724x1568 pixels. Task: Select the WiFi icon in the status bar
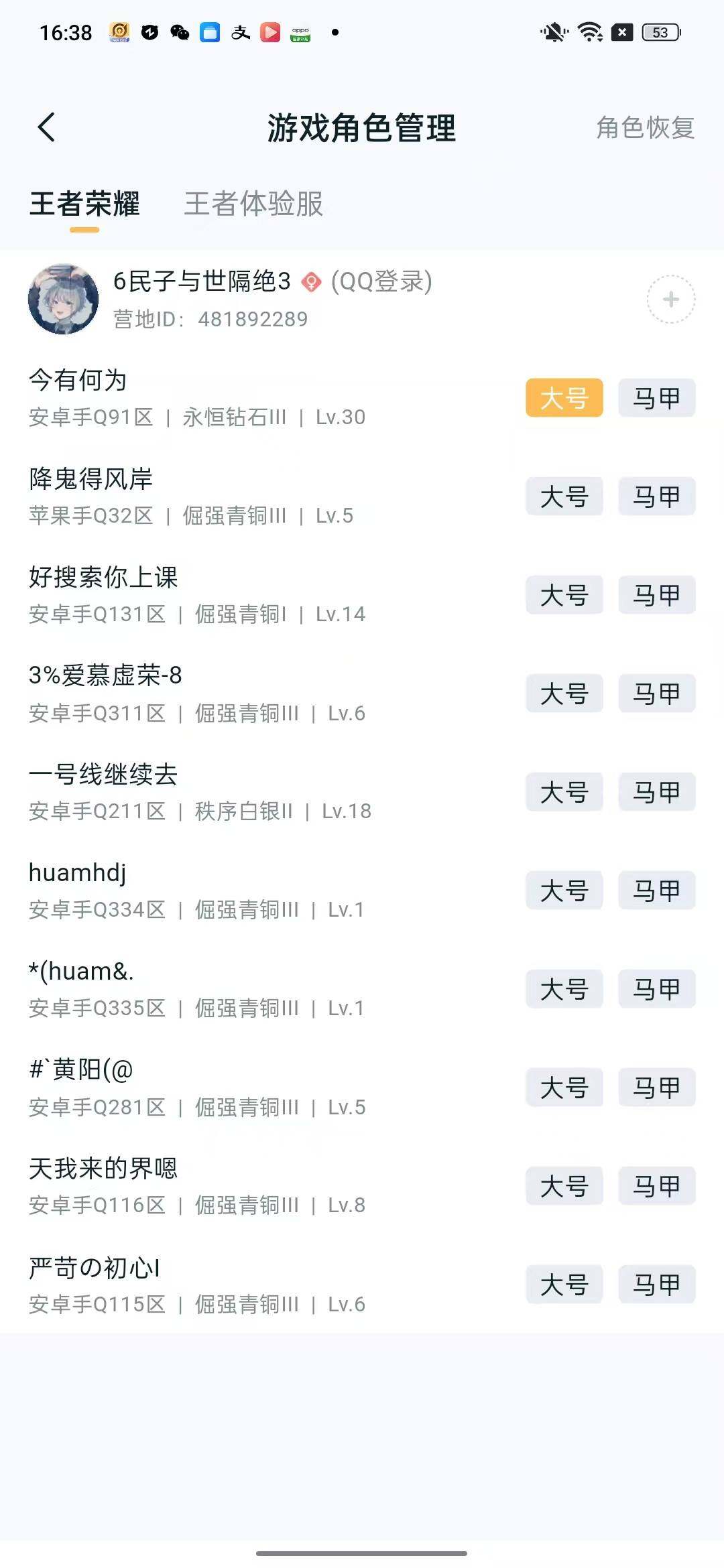point(589,31)
